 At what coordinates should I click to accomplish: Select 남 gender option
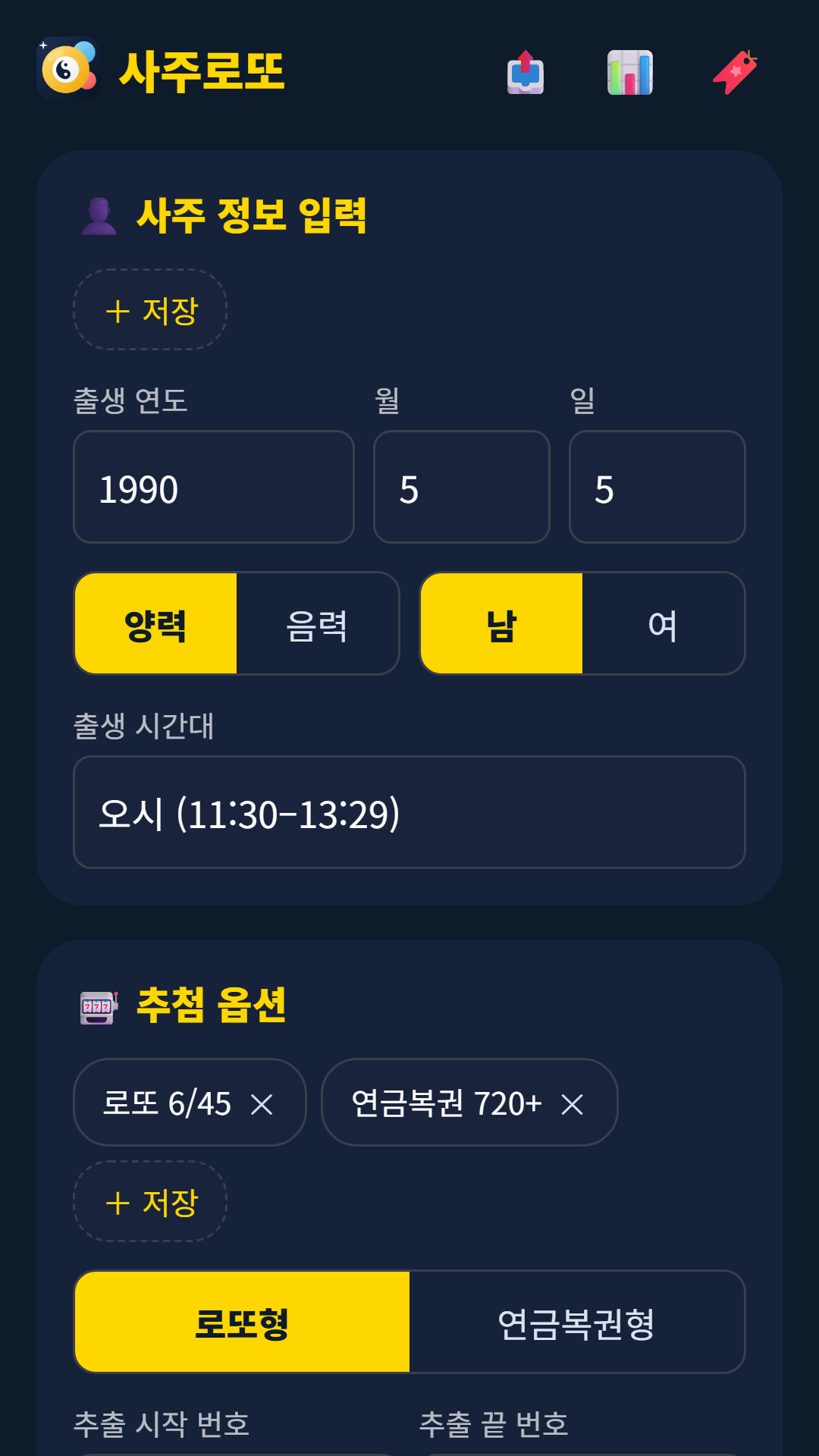(x=501, y=623)
